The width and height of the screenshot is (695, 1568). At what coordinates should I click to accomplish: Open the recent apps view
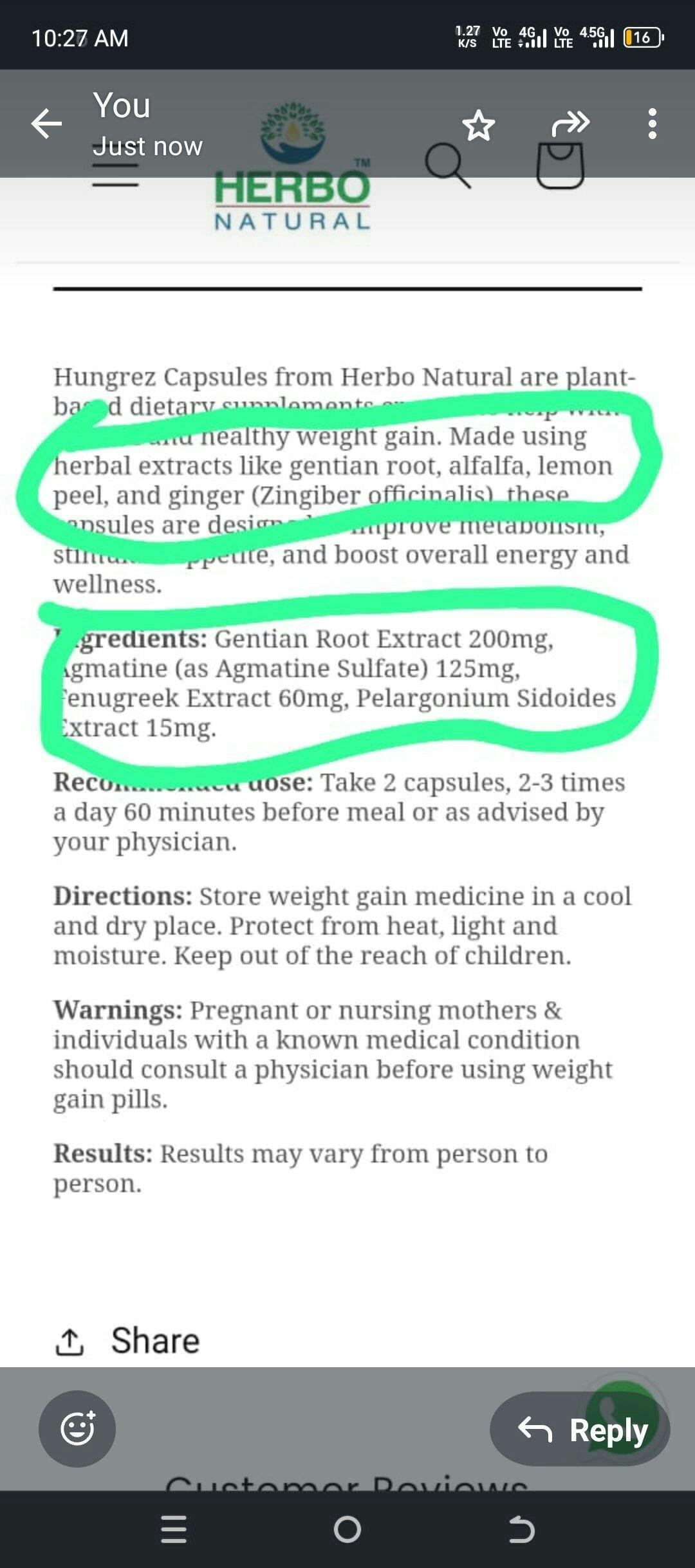pyautogui.click(x=174, y=1529)
